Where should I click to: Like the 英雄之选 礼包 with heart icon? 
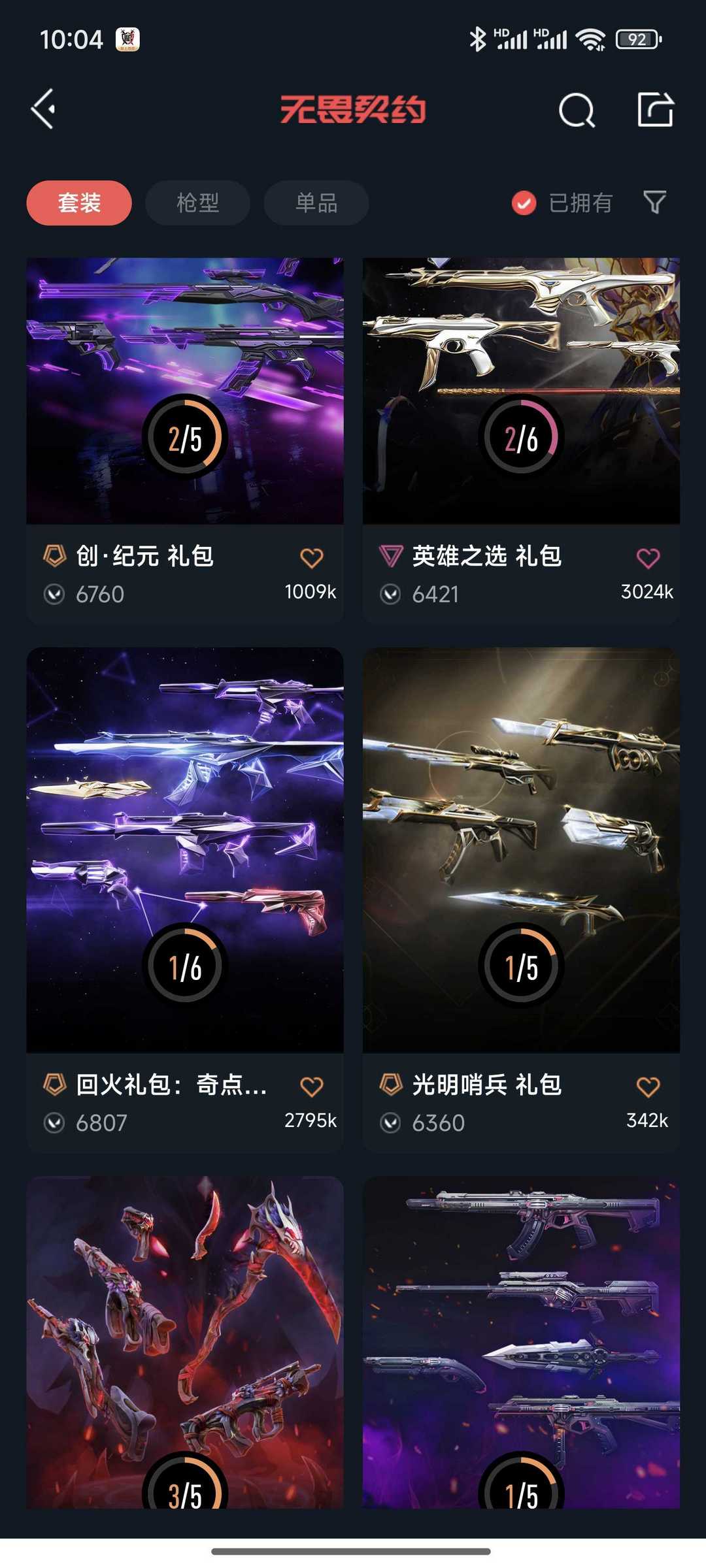click(x=648, y=558)
